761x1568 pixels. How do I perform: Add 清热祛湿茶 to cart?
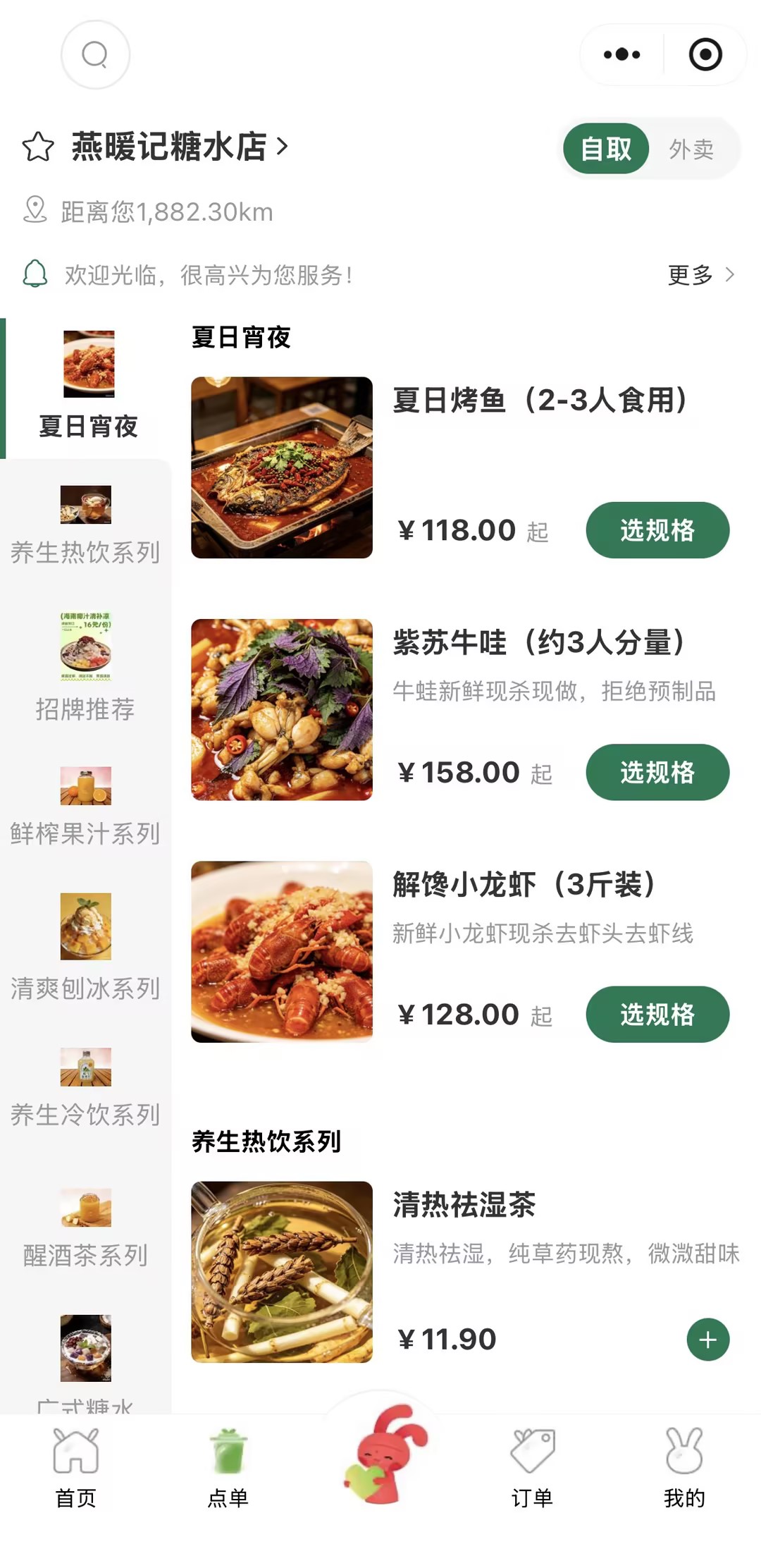[708, 1340]
